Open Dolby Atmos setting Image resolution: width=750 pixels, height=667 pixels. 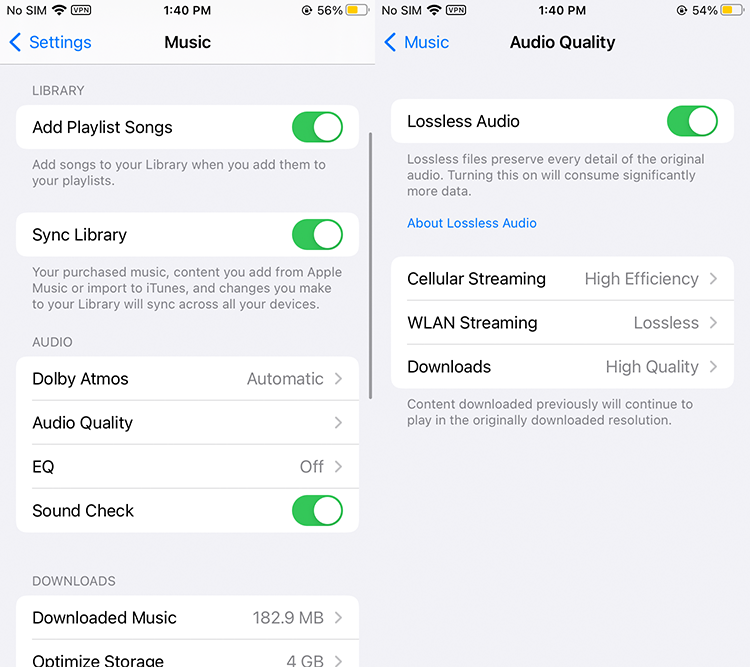coord(187,379)
